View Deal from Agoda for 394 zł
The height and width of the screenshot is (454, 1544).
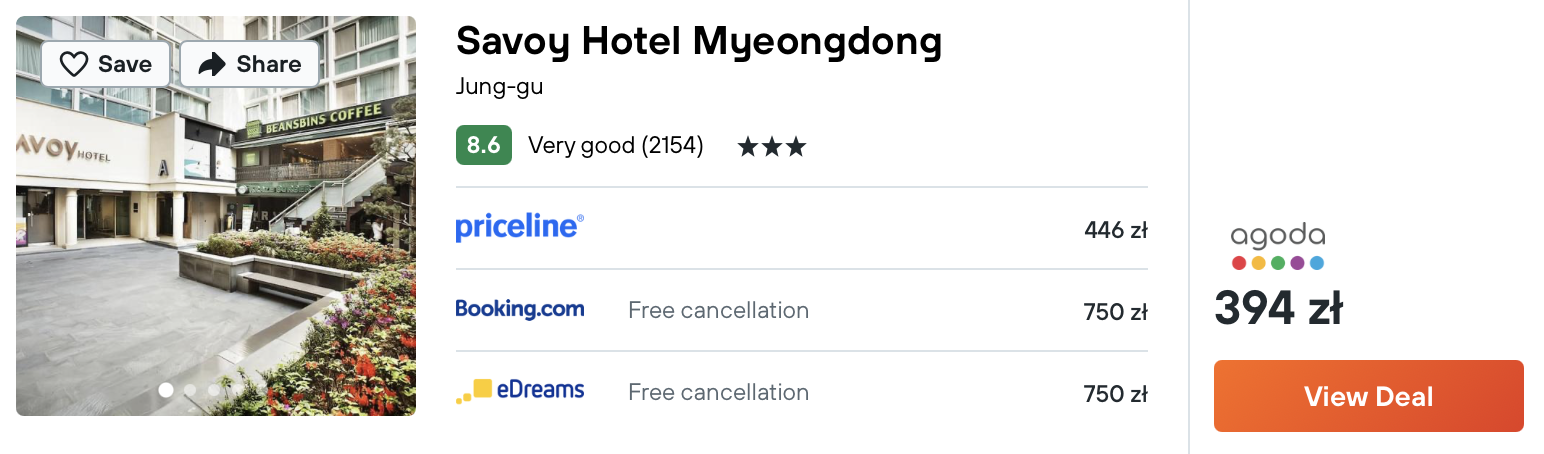(1367, 396)
